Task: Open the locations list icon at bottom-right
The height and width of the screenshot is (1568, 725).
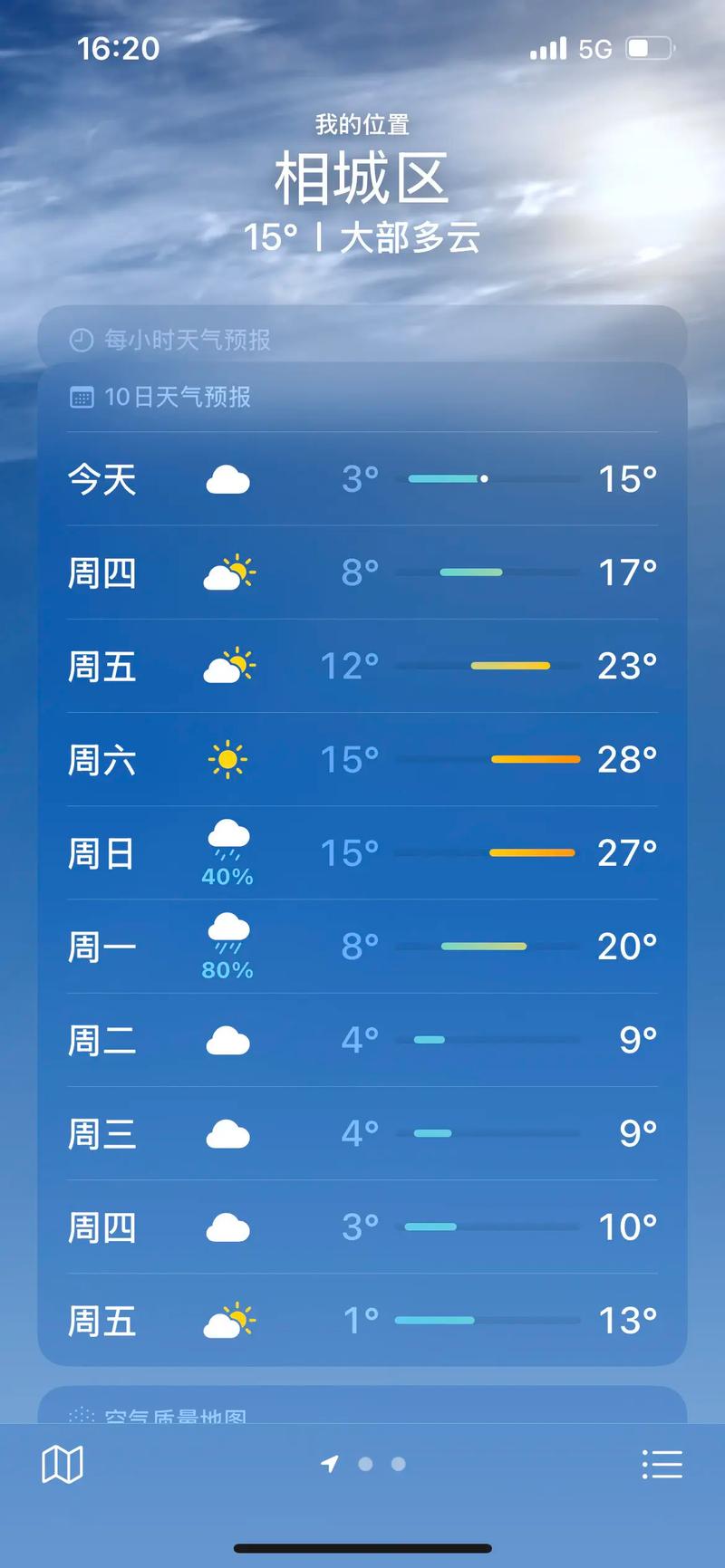Action: tap(663, 1462)
